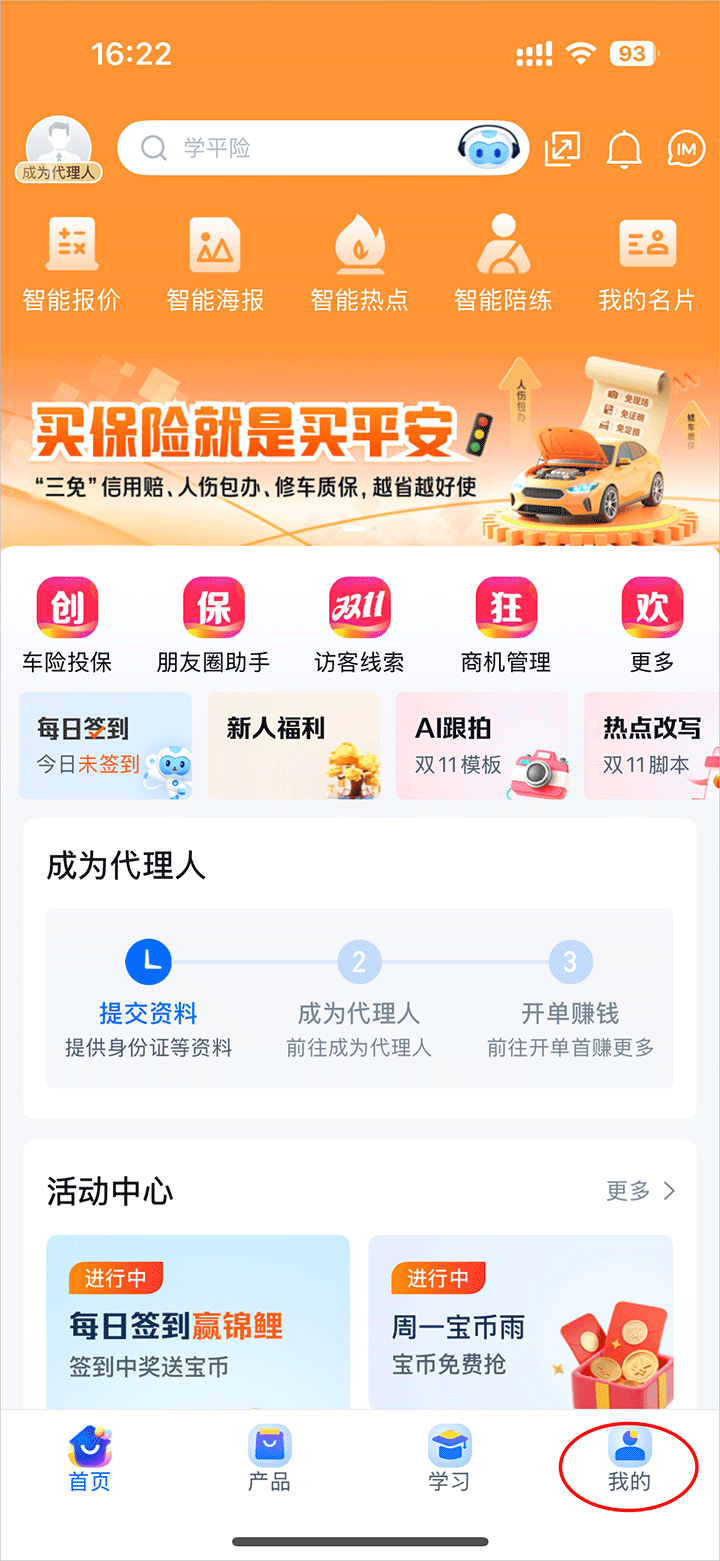Open 访客线索 shortcut

pyautogui.click(x=359, y=625)
